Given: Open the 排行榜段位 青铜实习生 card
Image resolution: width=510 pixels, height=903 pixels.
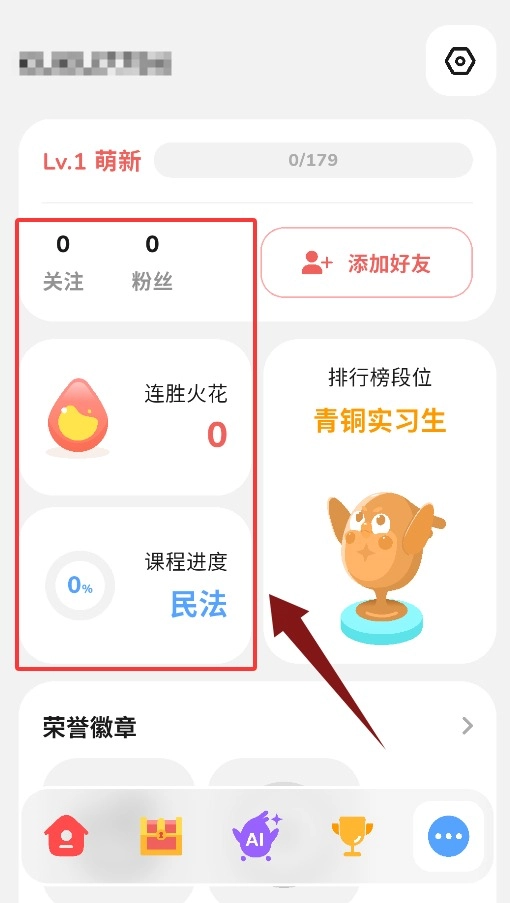Looking at the screenshot, I should tap(380, 501).
